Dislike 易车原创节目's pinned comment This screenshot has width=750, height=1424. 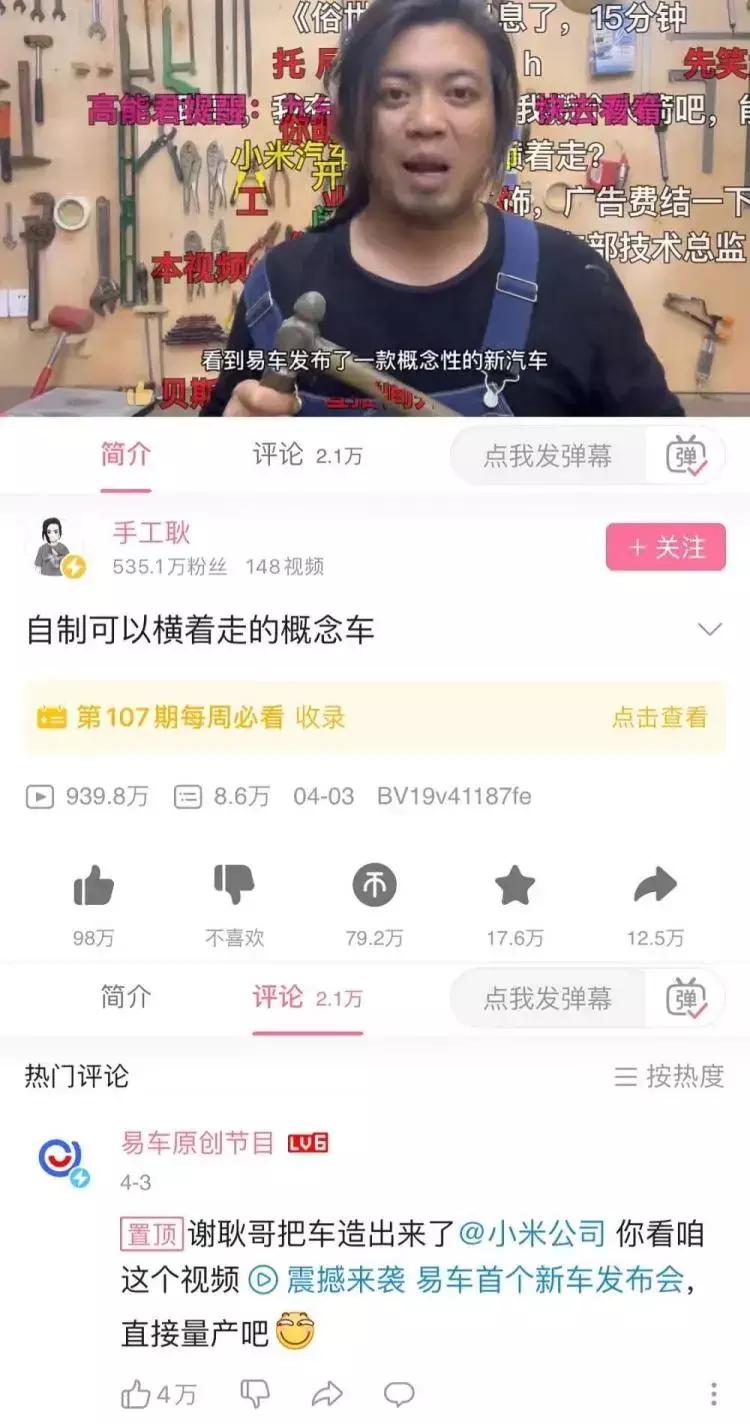pos(255,1393)
